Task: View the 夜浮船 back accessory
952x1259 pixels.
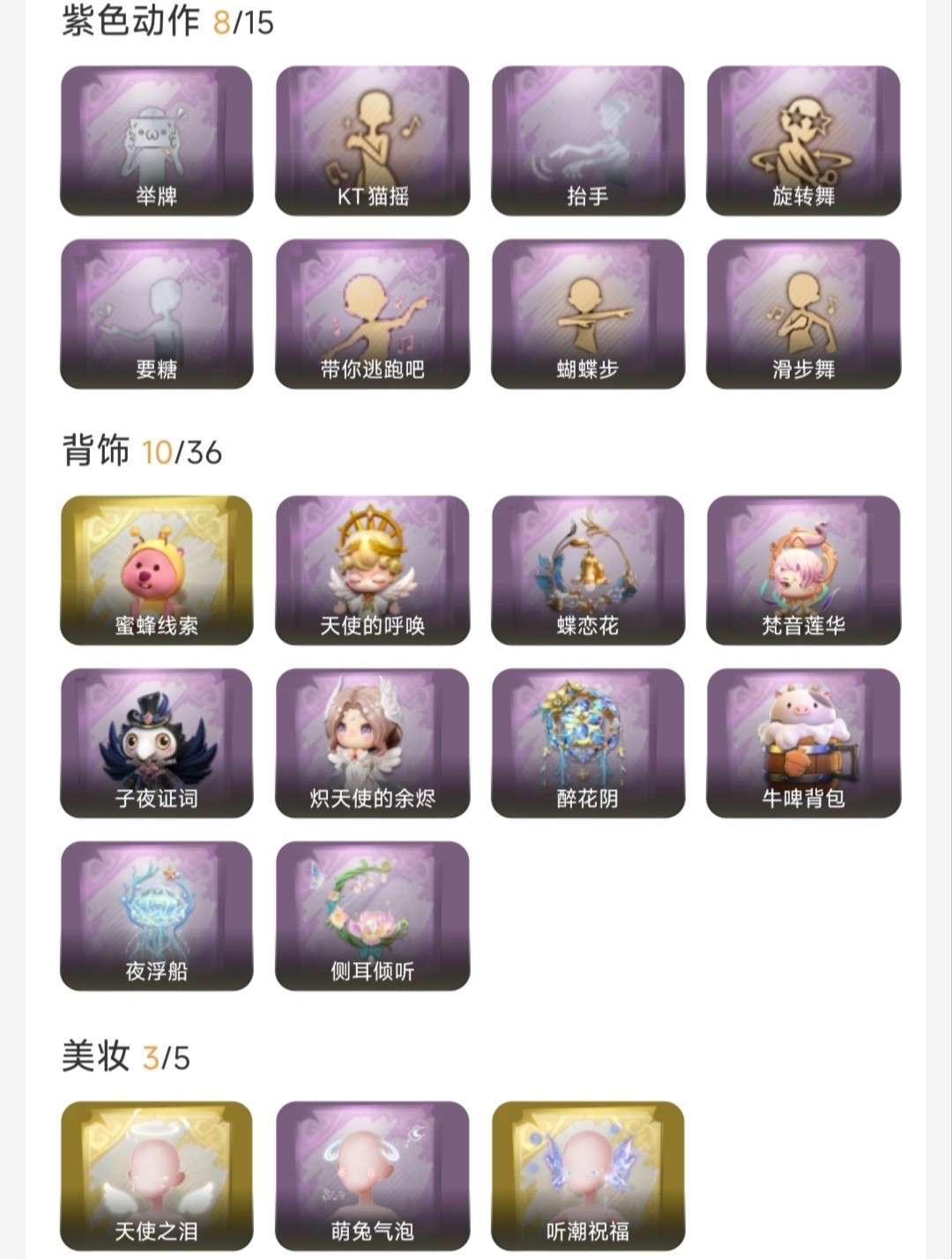Action: [x=157, y=915]
